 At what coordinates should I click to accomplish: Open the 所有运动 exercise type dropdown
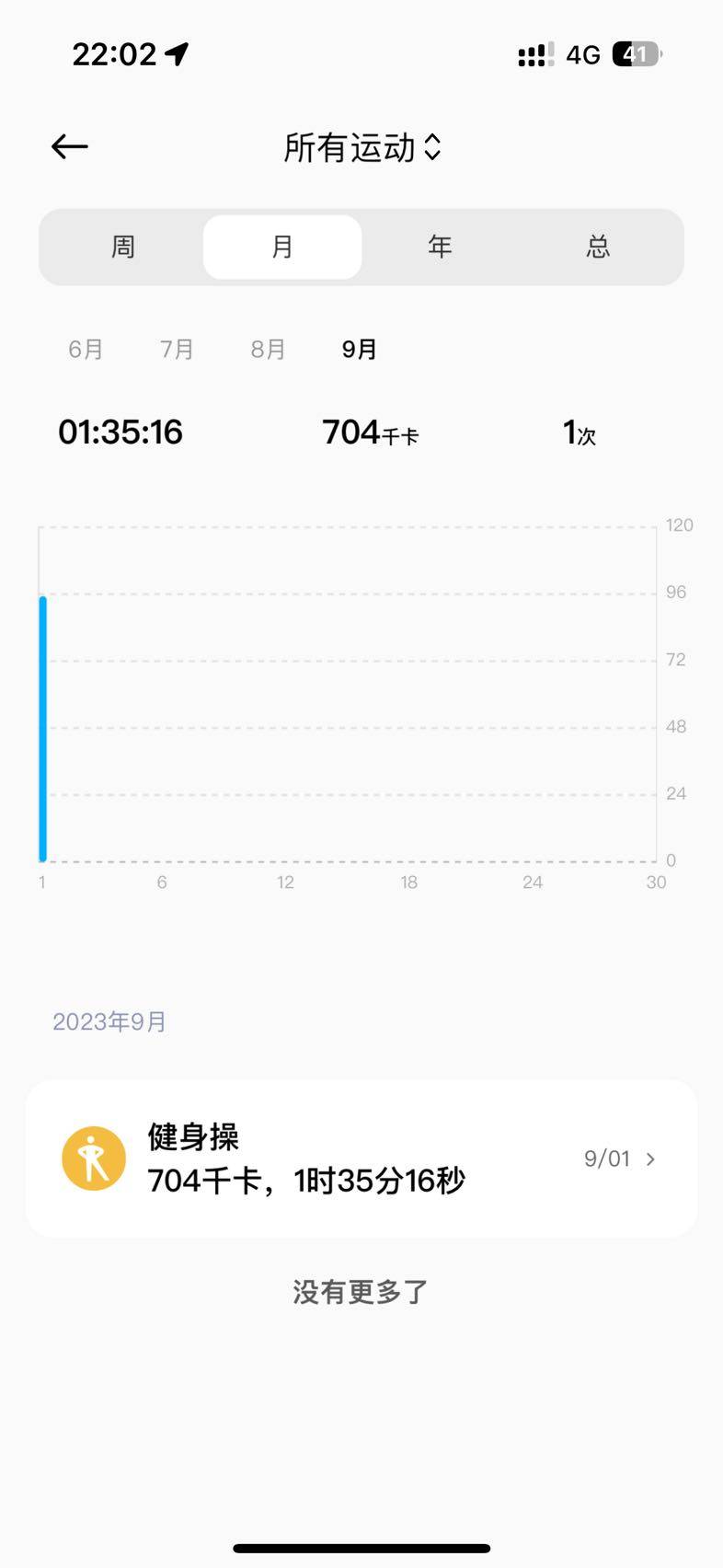point(361,147)
